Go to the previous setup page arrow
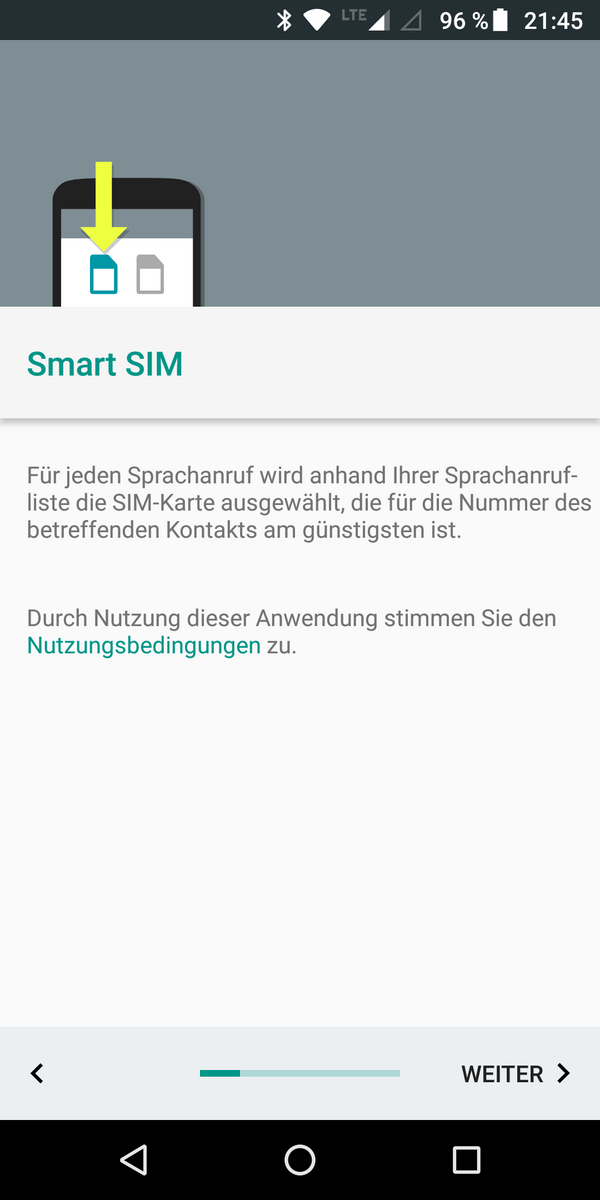The height and width of the screenshot is (1200, 600). tap(37, 1074)
